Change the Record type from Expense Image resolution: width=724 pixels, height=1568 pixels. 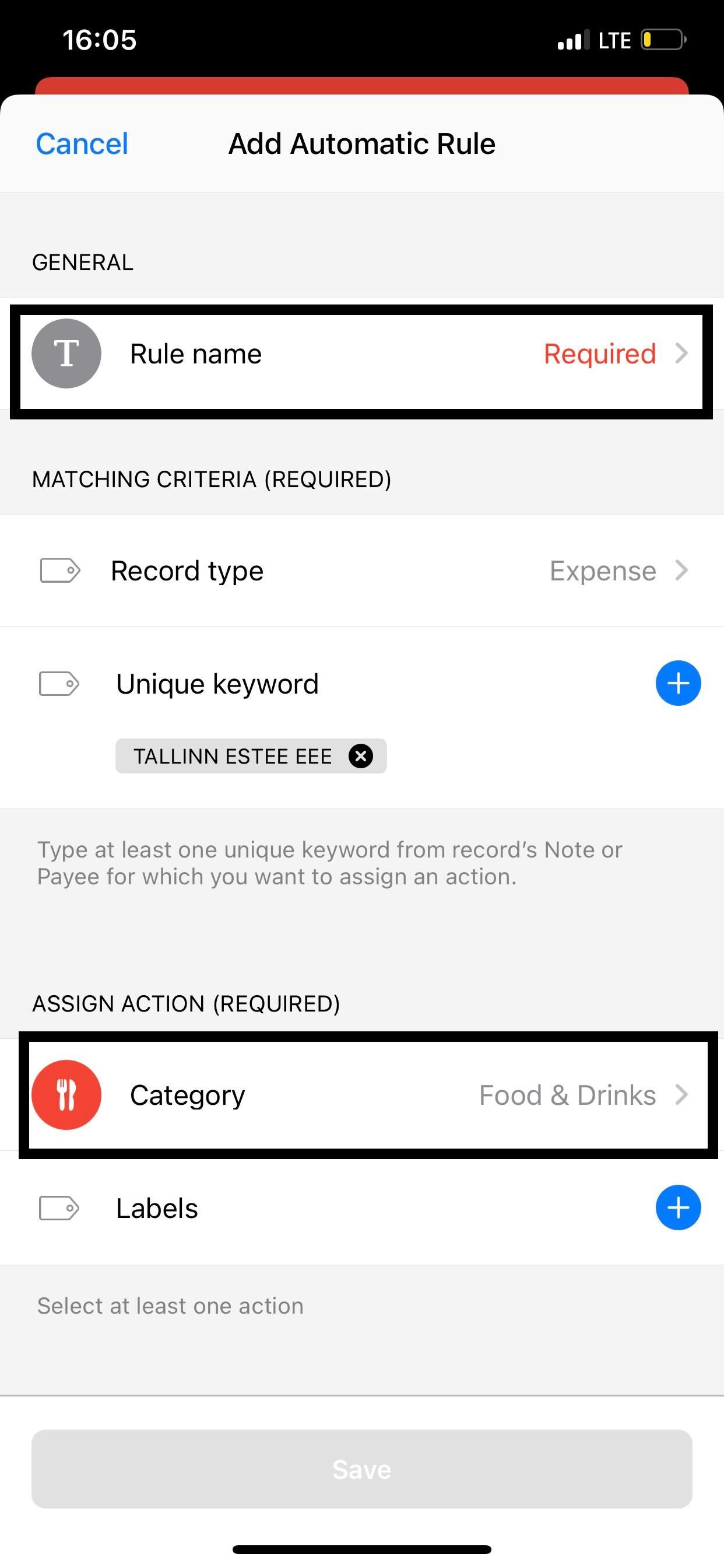[361, 571]
